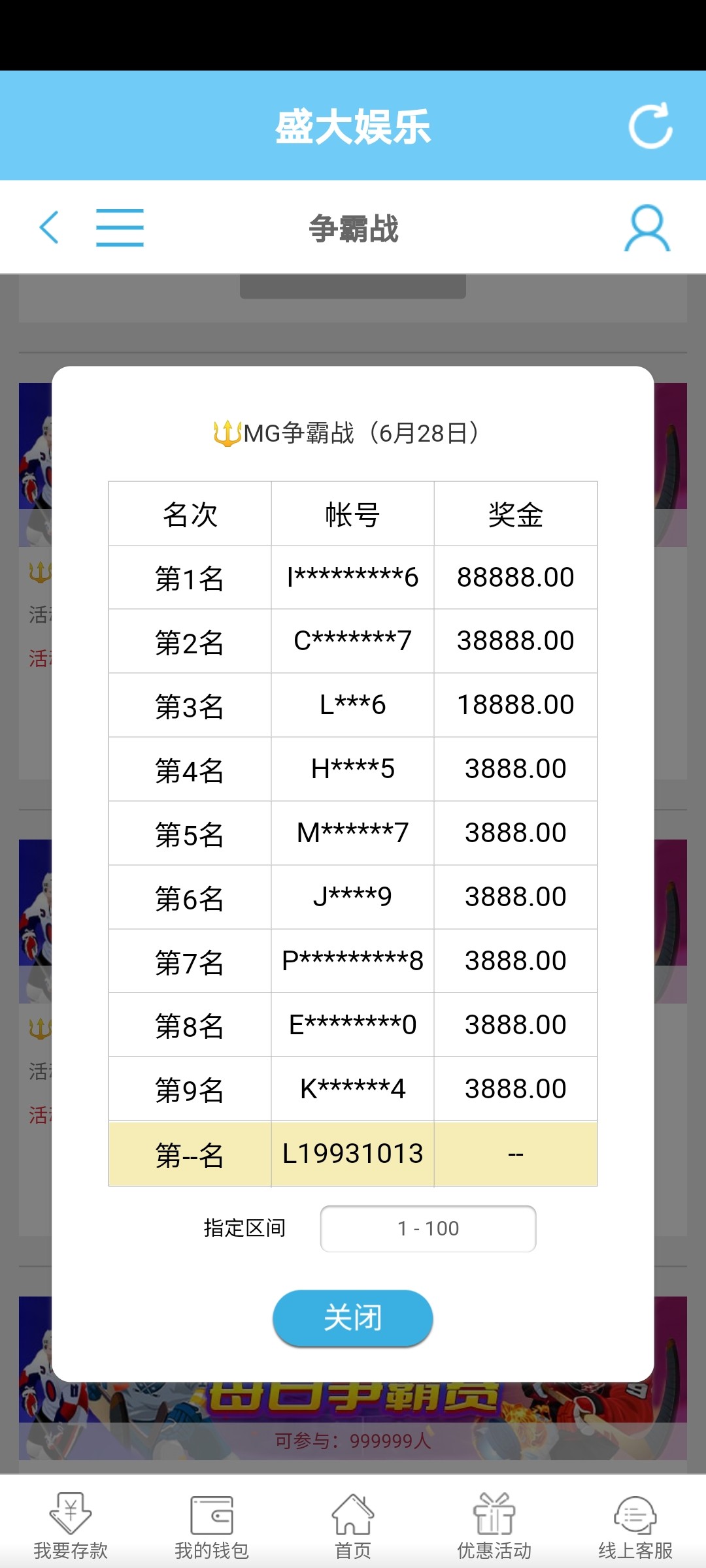The height and width of the screenshot is (1568, 706).
Task: Open the user profile icon
Action: pyautogui.click(x=647, y=228)
